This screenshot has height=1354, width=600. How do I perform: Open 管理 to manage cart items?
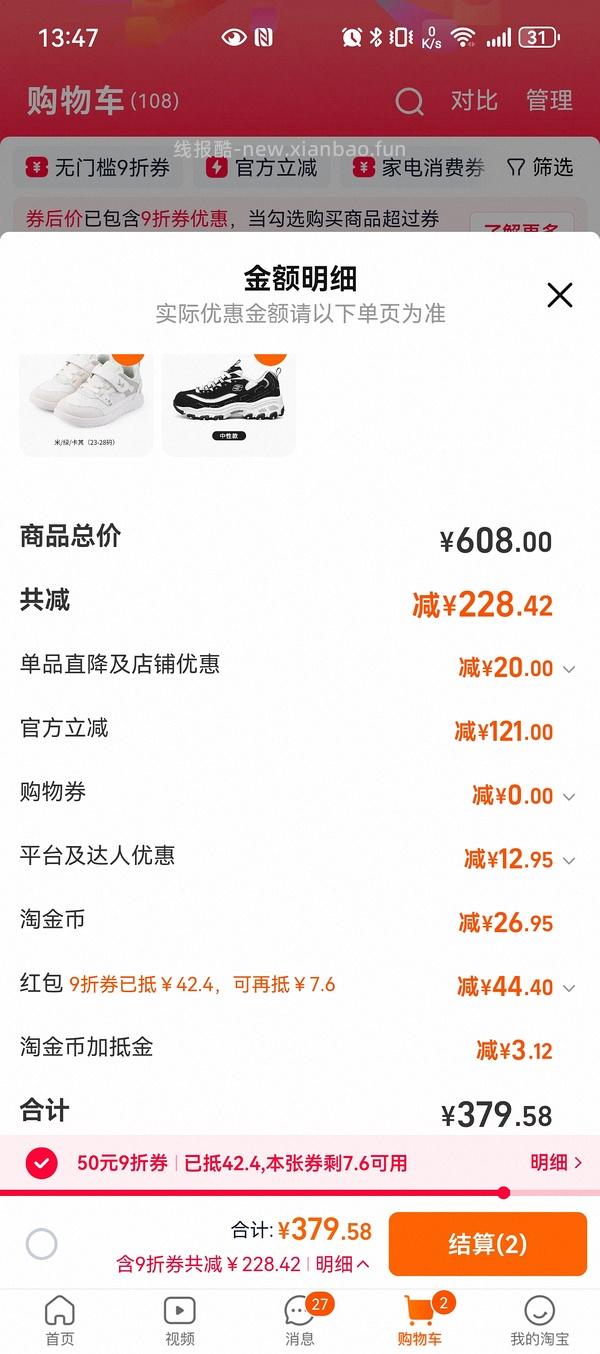(x=549, y=101)
